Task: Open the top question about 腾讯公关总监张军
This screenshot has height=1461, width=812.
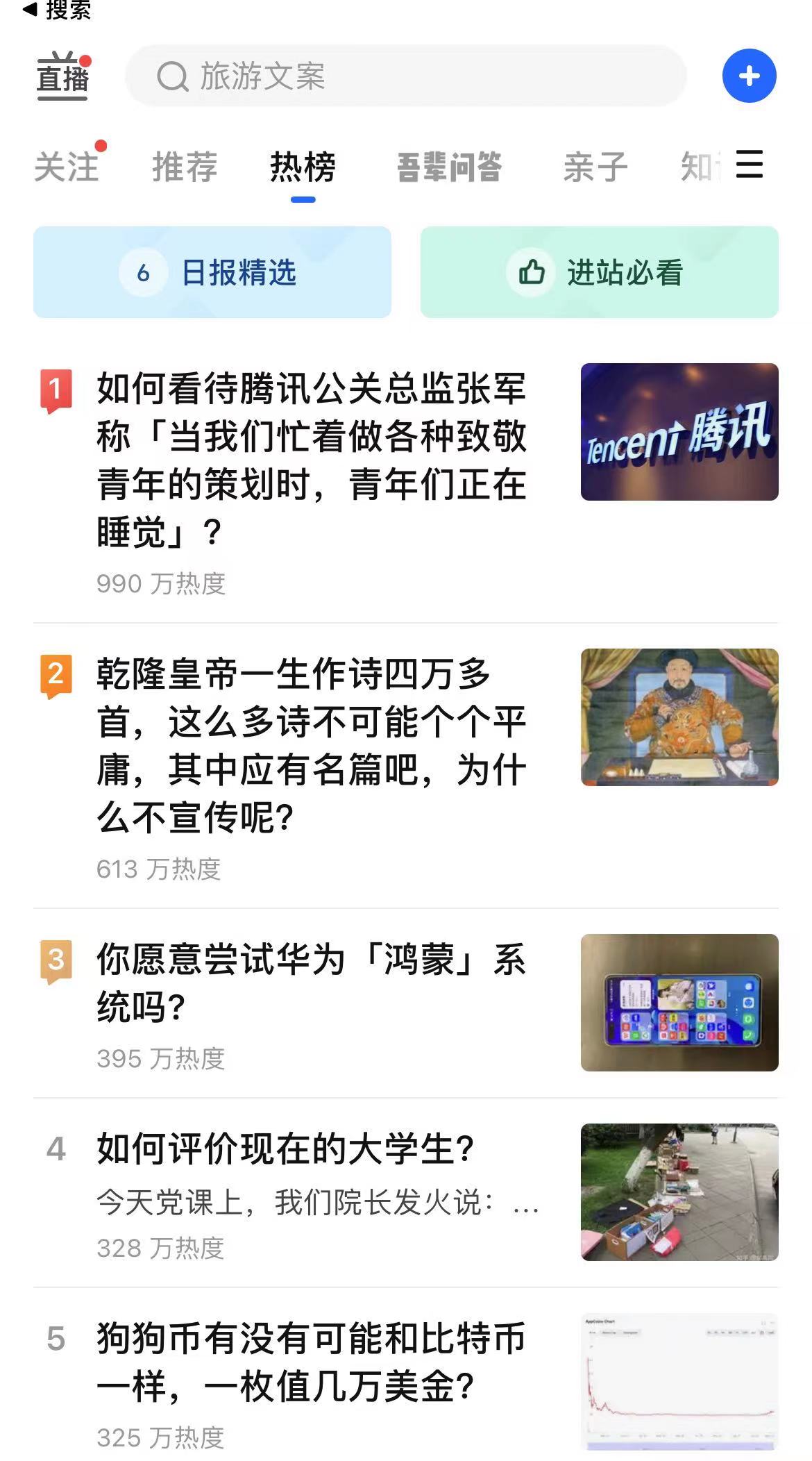Action: click(x=311, y=460)
